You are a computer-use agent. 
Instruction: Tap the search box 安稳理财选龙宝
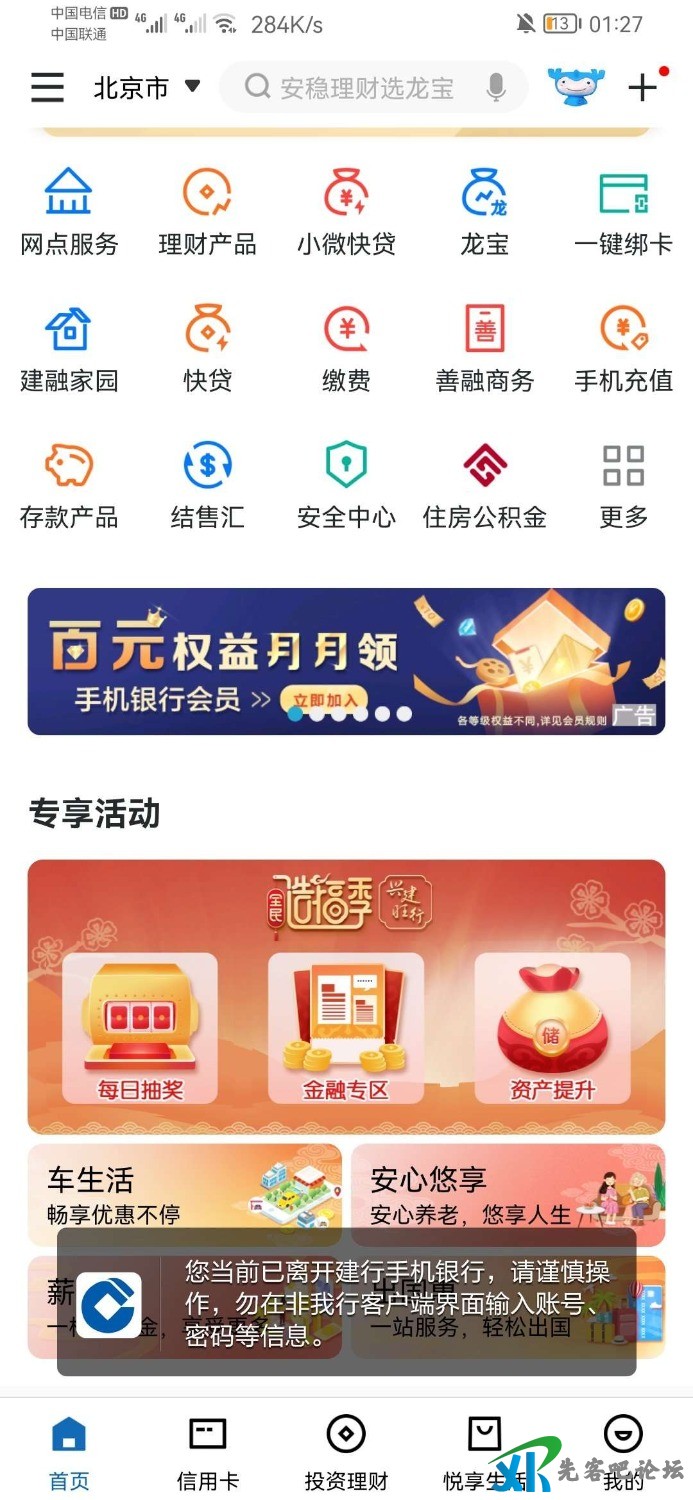tap(365, 88)
